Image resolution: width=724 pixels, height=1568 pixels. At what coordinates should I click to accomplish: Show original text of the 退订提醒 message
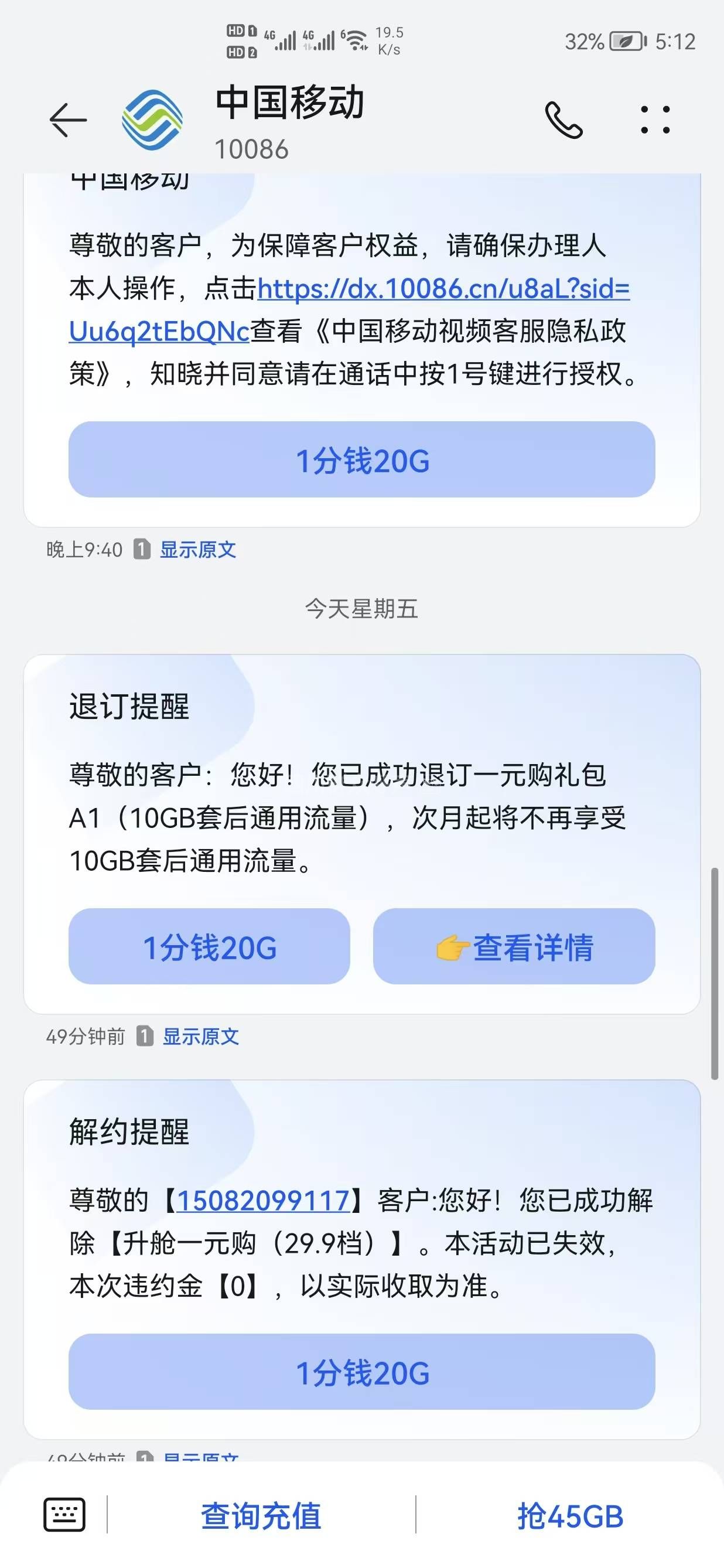(200, 1036)
